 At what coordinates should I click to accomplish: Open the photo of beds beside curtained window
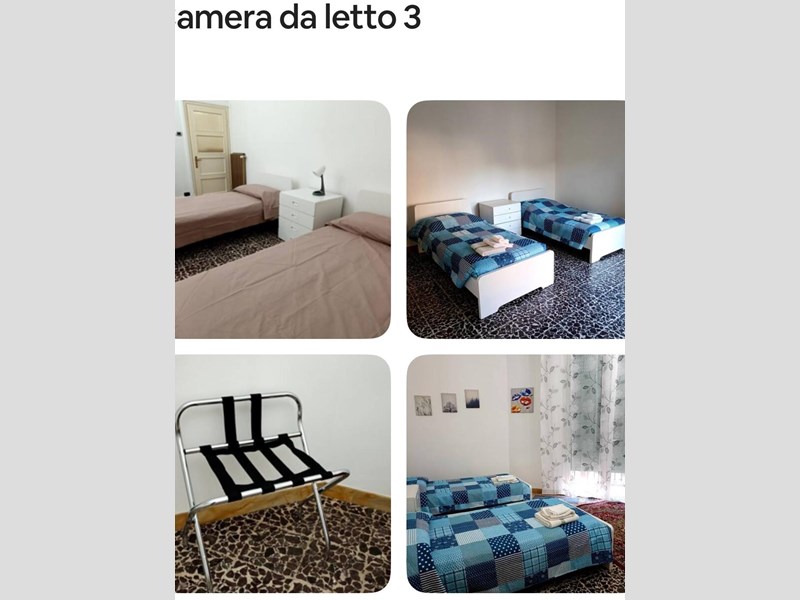click(515, 474)
